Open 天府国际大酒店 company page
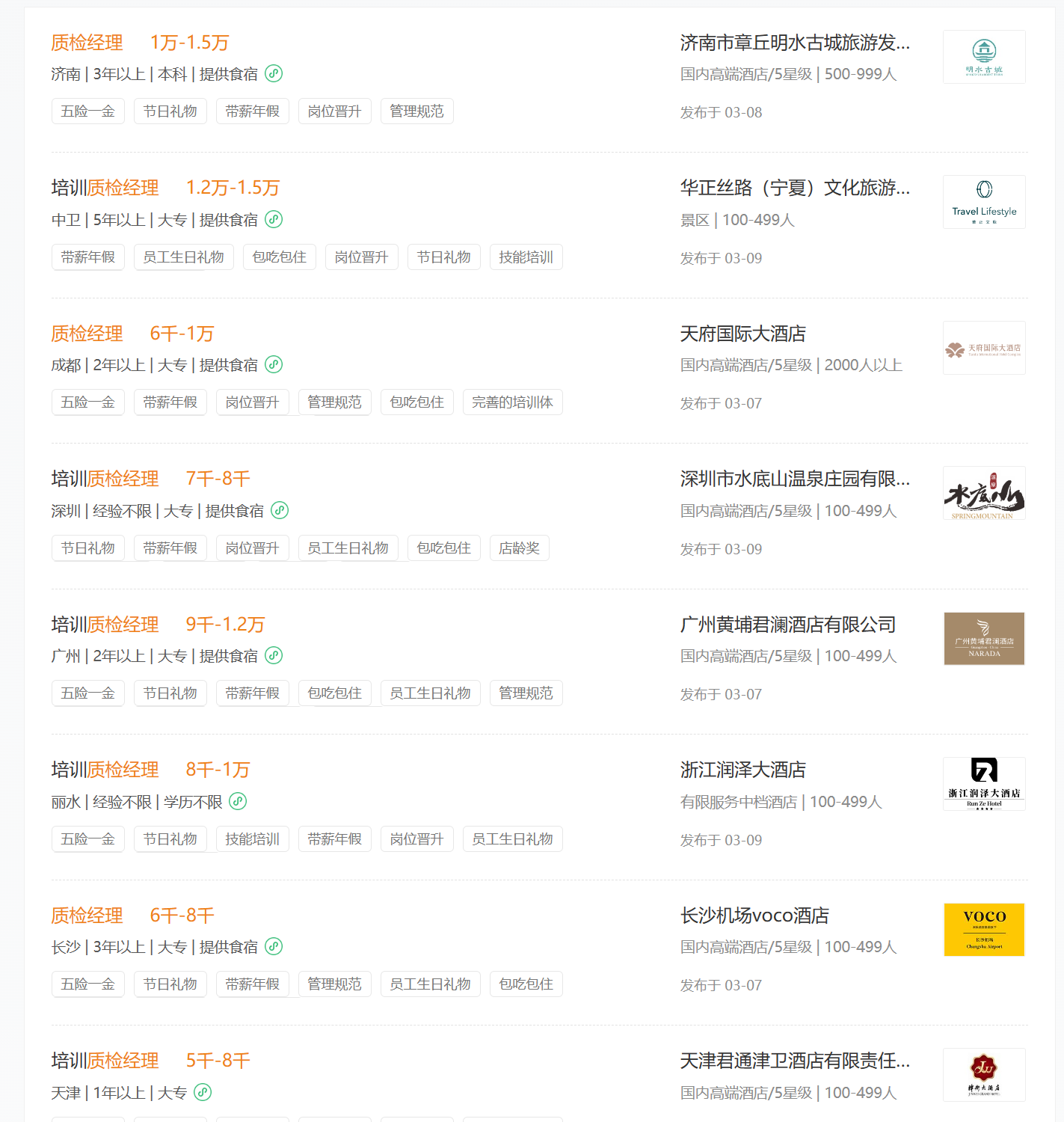The width and height of the screenshot is (1064, 1122). point(742,334)
